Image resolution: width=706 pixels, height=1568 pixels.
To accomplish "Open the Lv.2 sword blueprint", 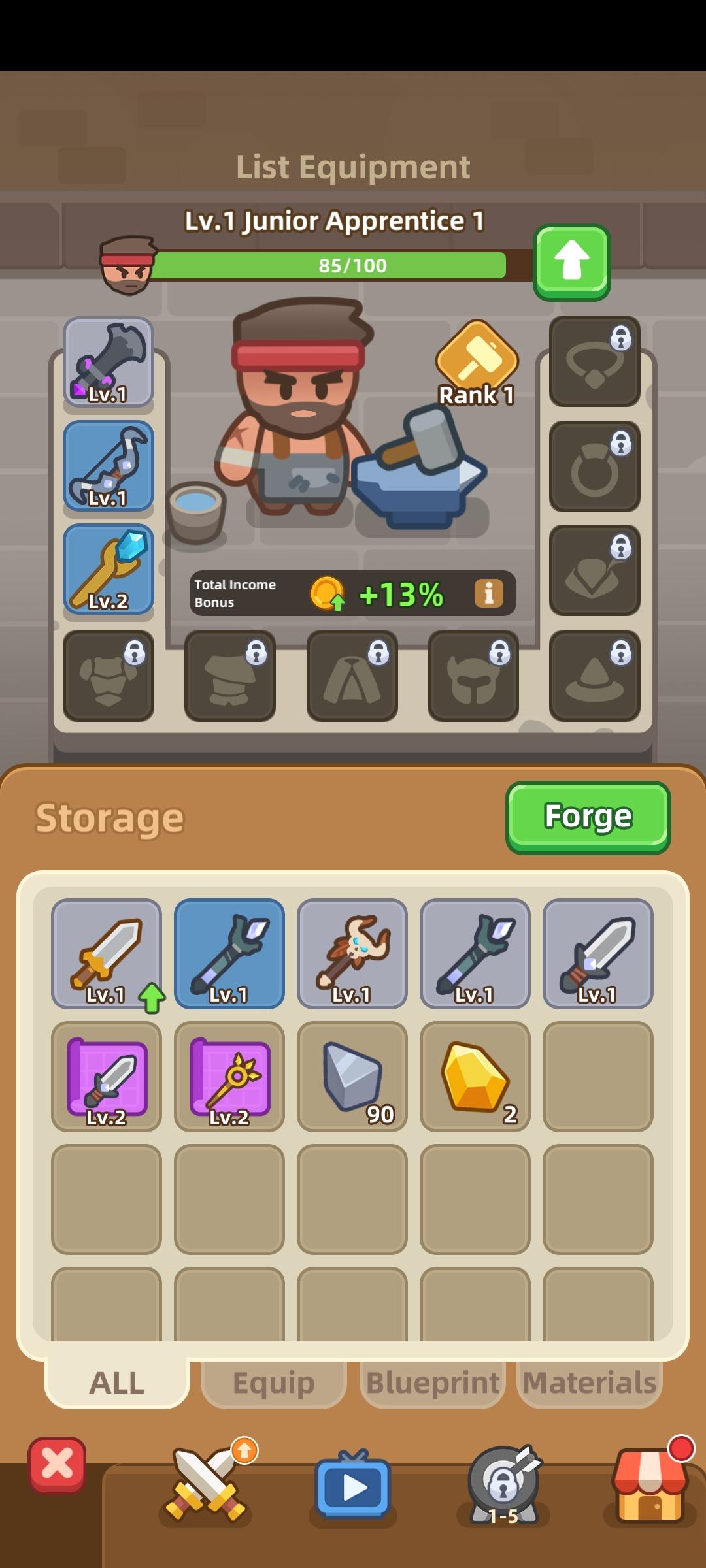I will [x=108, y=1078].
